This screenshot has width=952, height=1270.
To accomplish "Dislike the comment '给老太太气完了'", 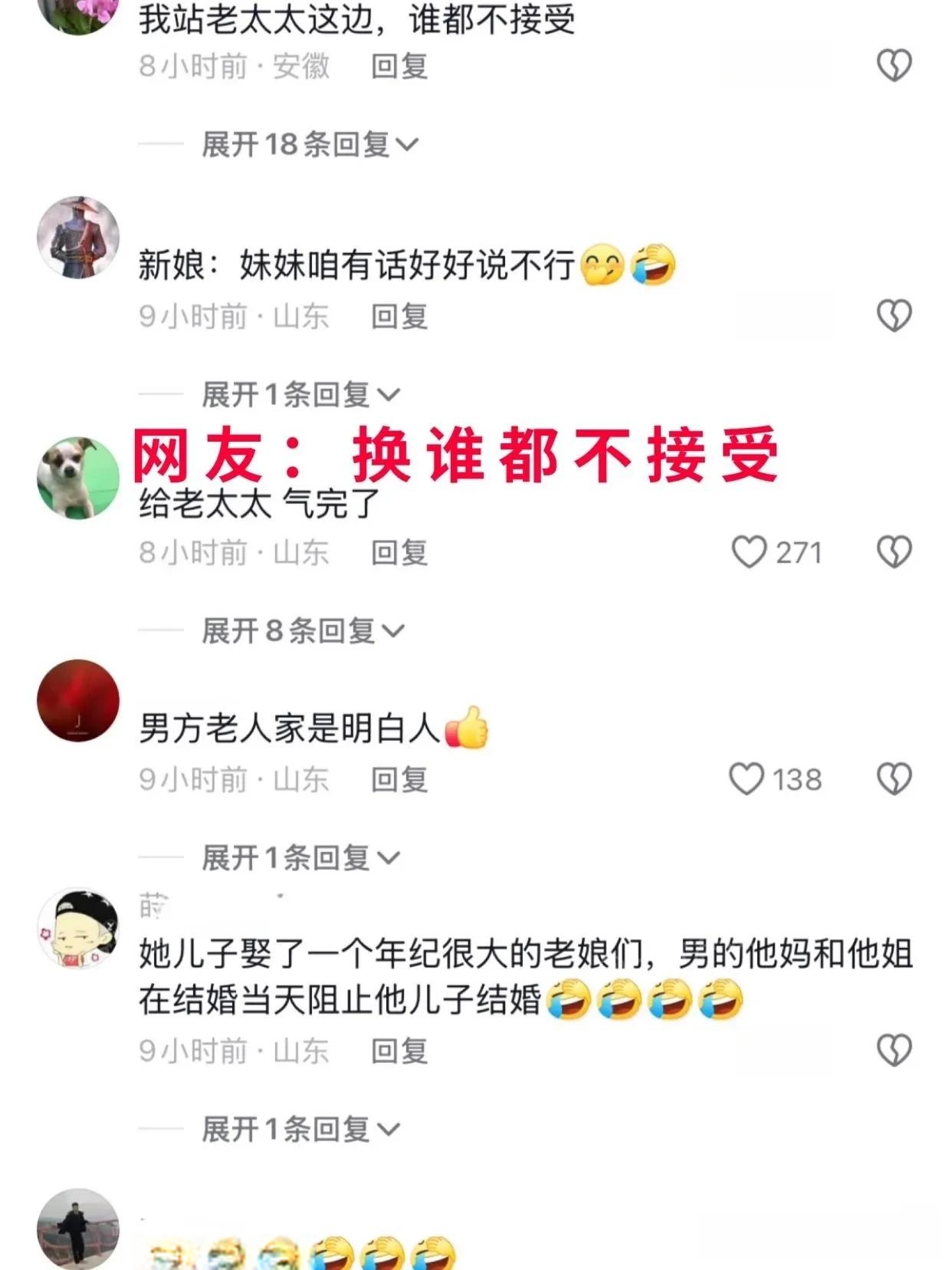I will point(894,552).
